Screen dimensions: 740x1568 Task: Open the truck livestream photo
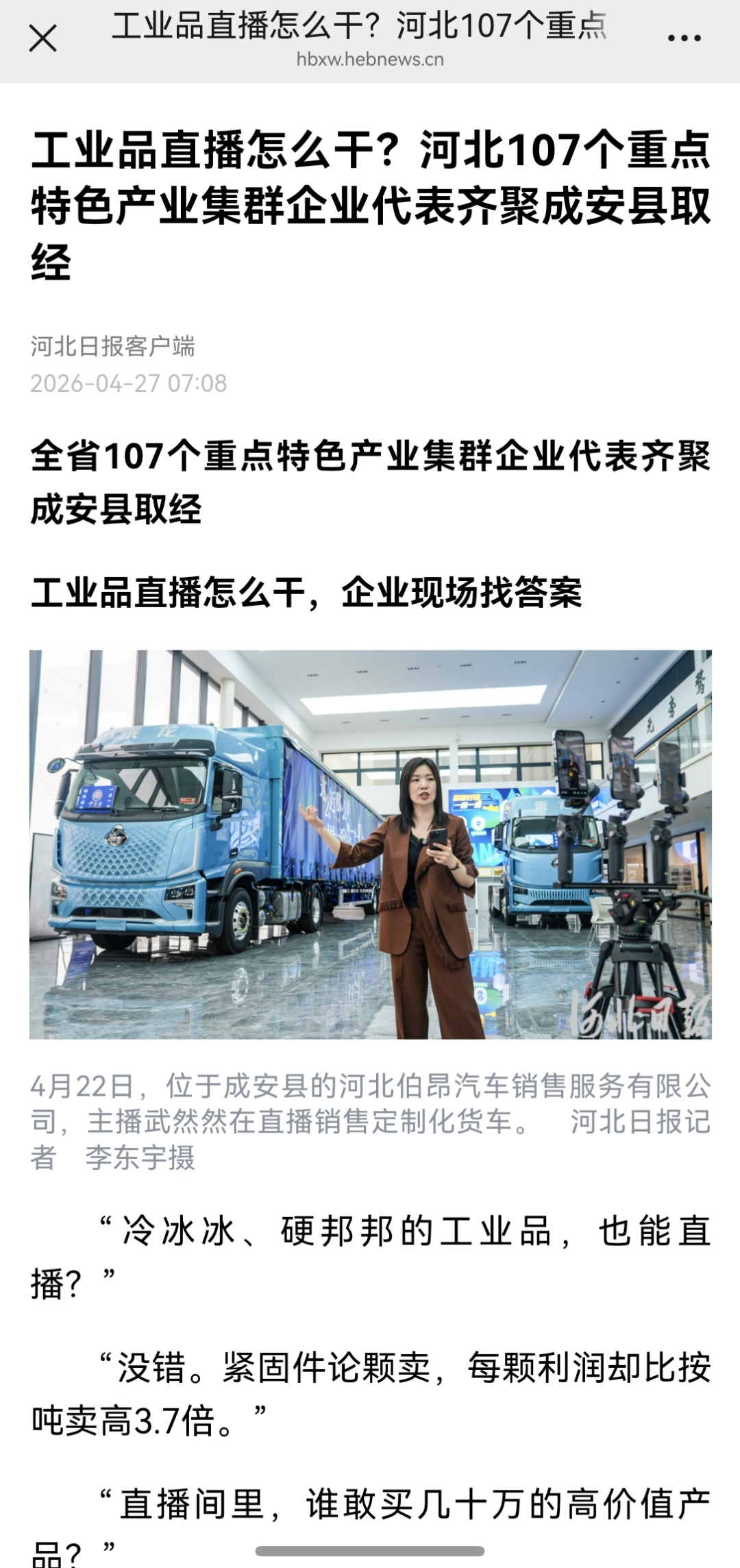[x=371, y=844]
